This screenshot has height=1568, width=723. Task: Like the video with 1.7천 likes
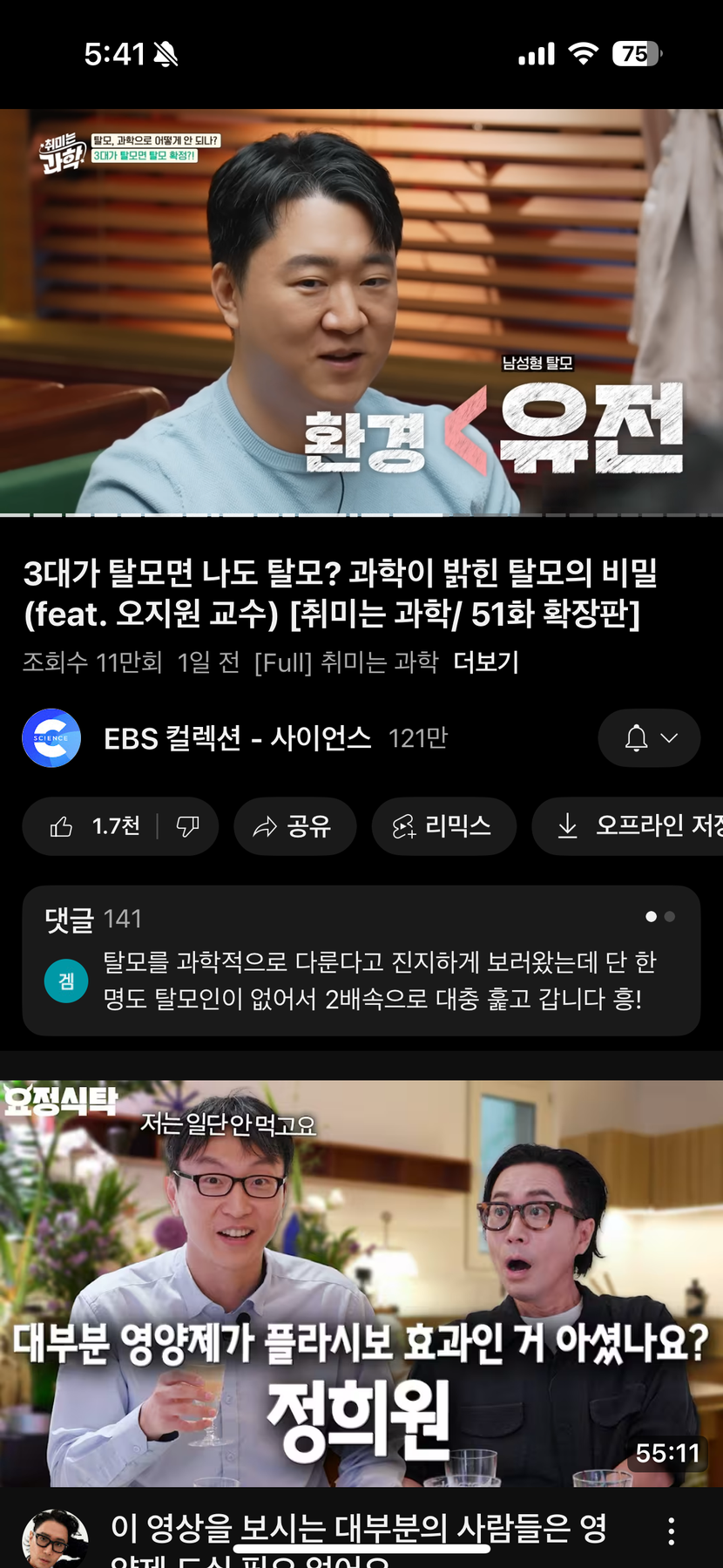[x=94, y=825]
